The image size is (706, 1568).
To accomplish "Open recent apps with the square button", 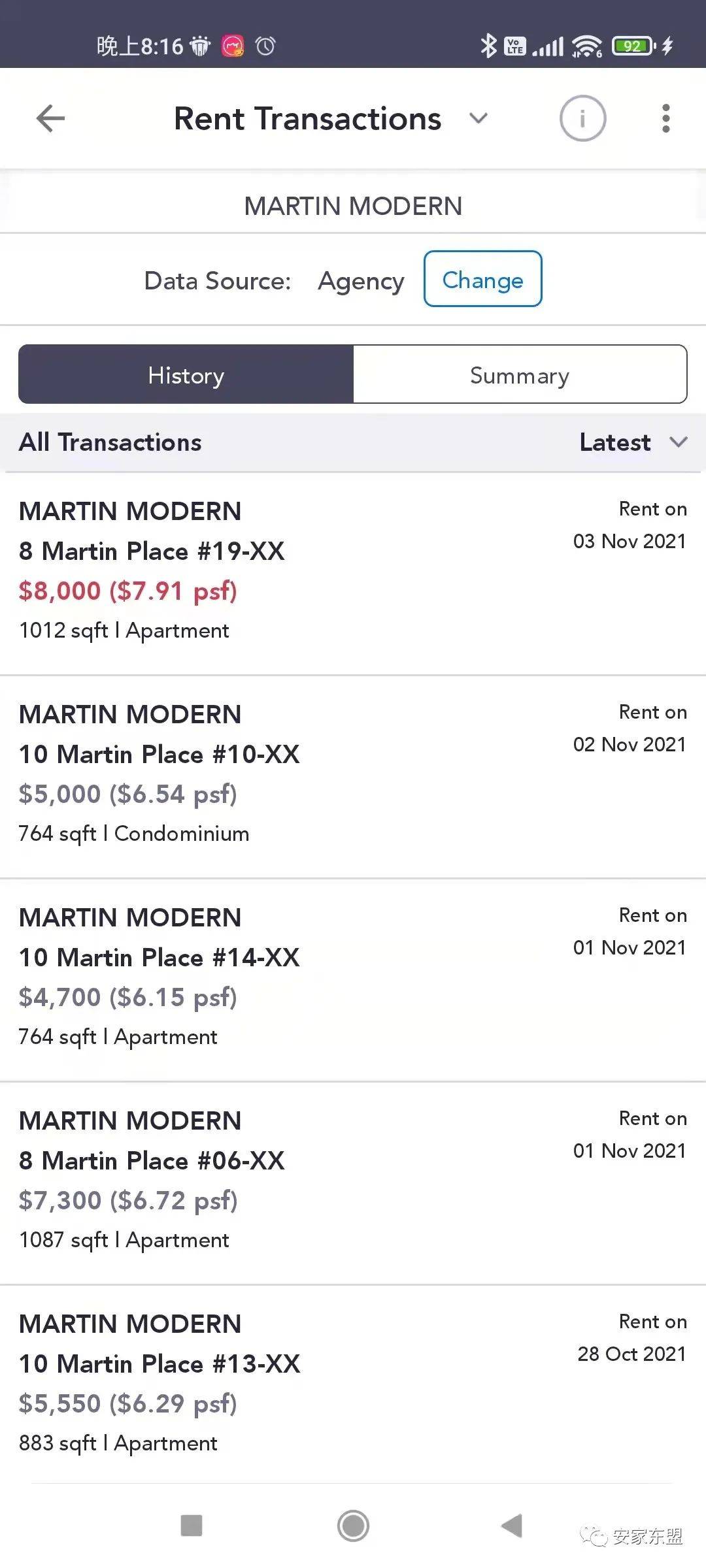I will (192, 1526).
